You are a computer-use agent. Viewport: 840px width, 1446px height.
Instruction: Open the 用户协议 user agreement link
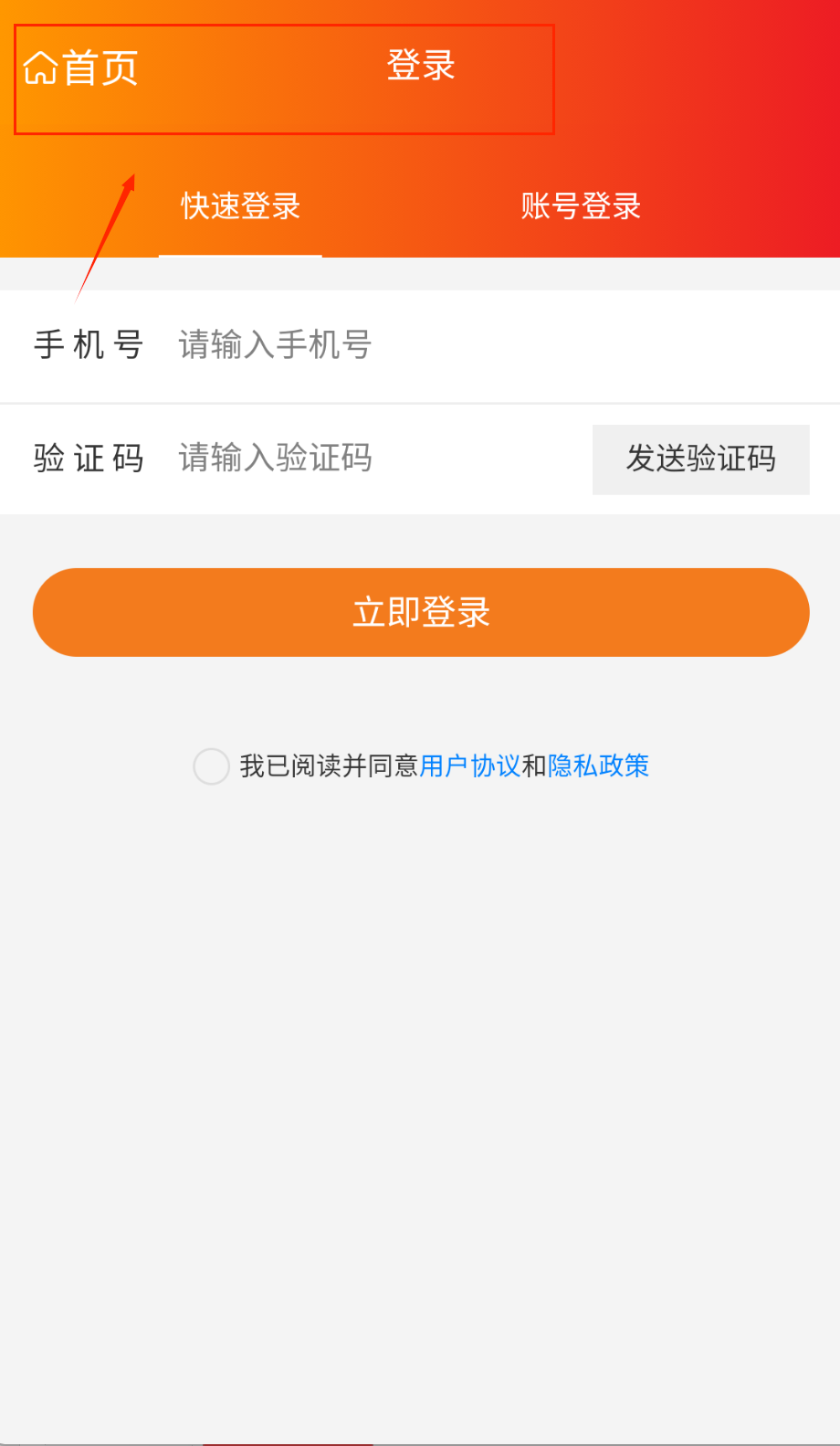(x=469, y=766)
